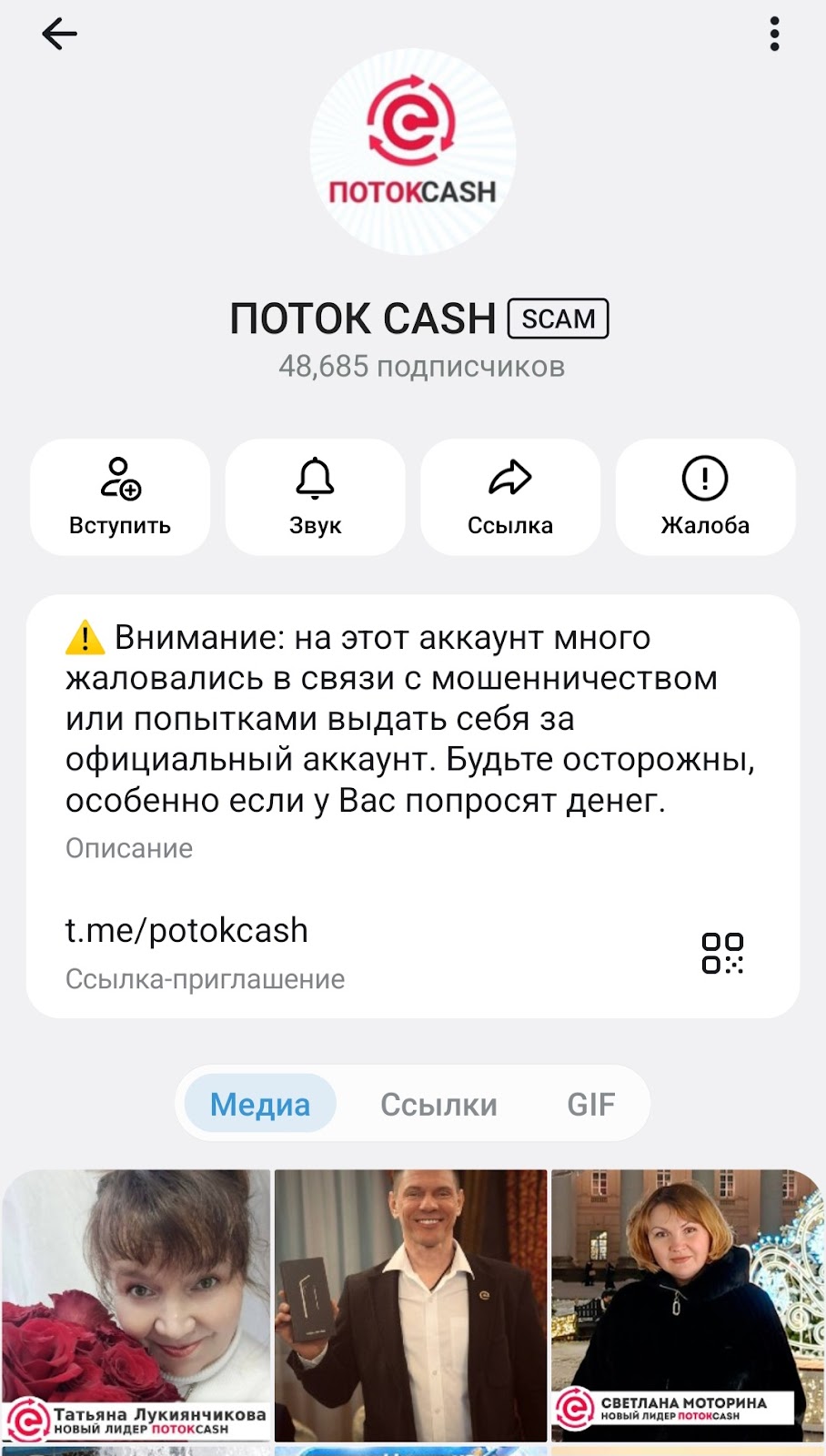Open the Светлана Моторина media photo
Viewport: 826px width, 1456px height.
[688, 1305]
